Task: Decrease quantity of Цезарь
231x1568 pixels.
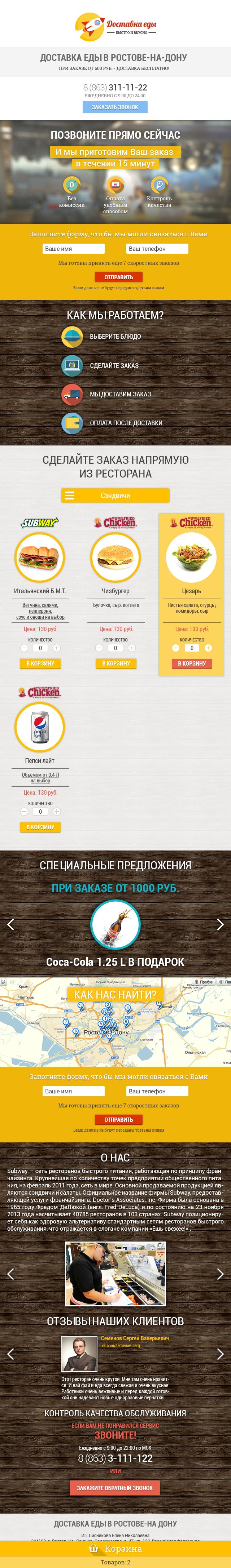Action: 175,648
